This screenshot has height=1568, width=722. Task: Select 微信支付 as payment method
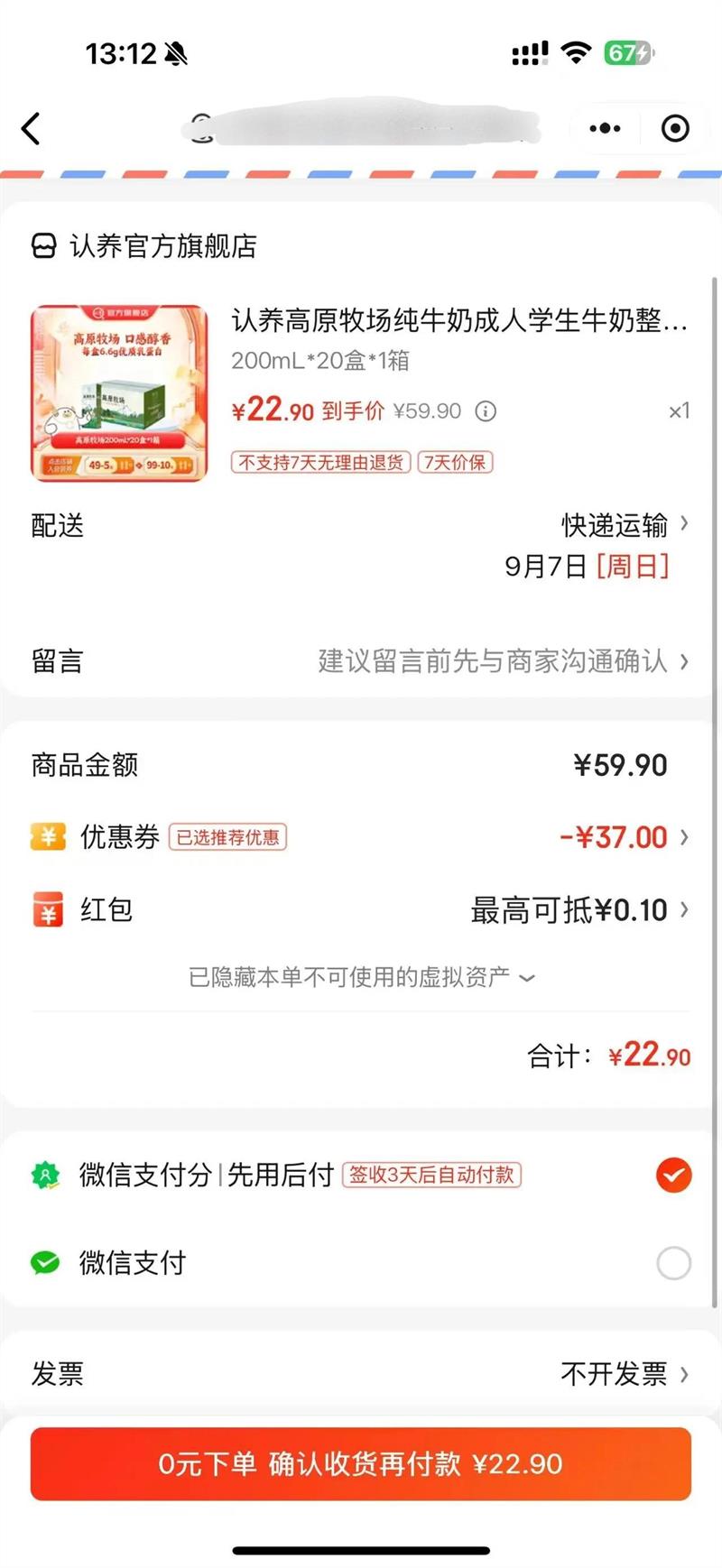[x=673, y=1263]
